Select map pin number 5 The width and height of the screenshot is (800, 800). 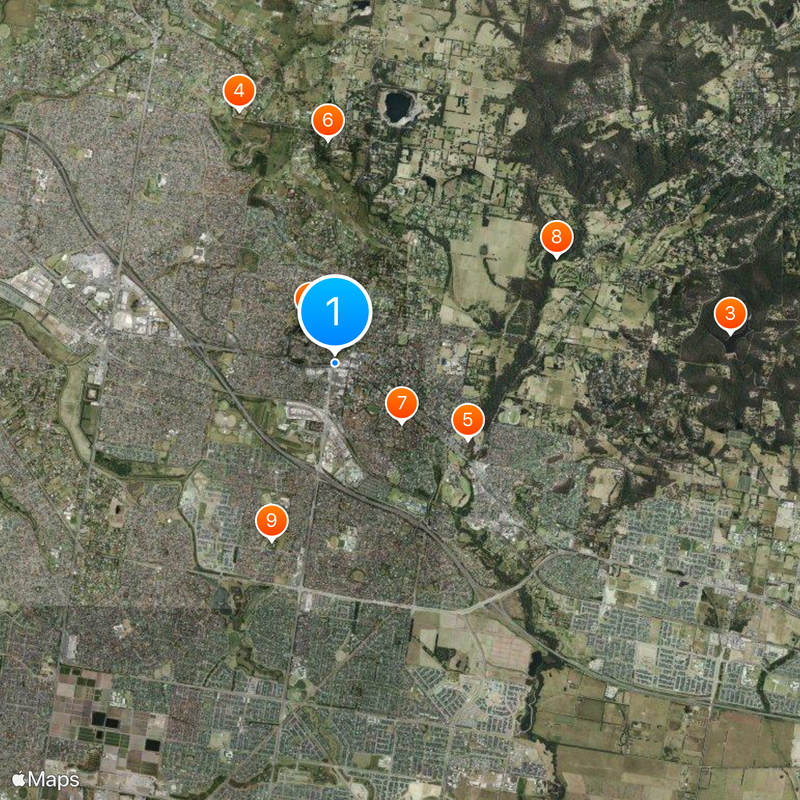pos(467,420)
